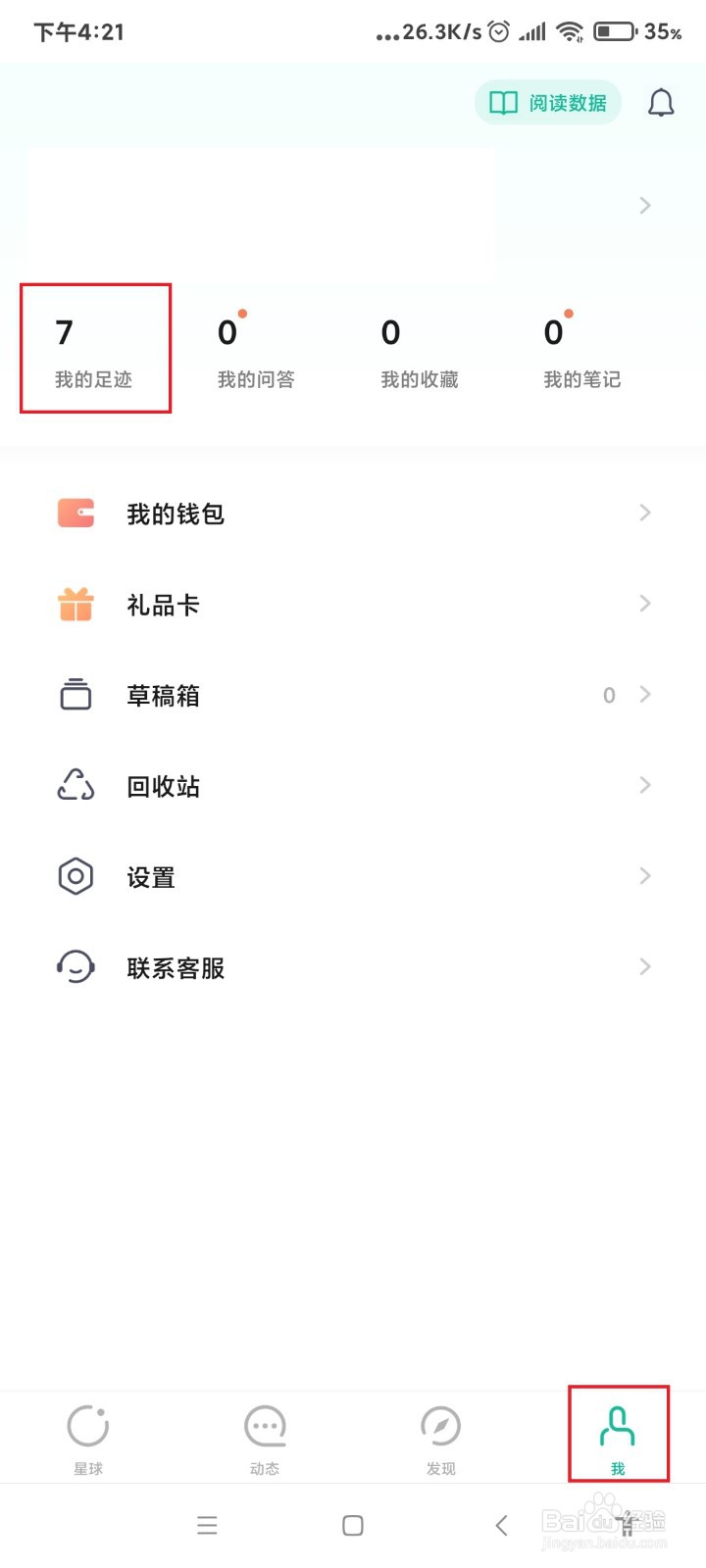Contact support via 联系客服

tap(353, 968)
